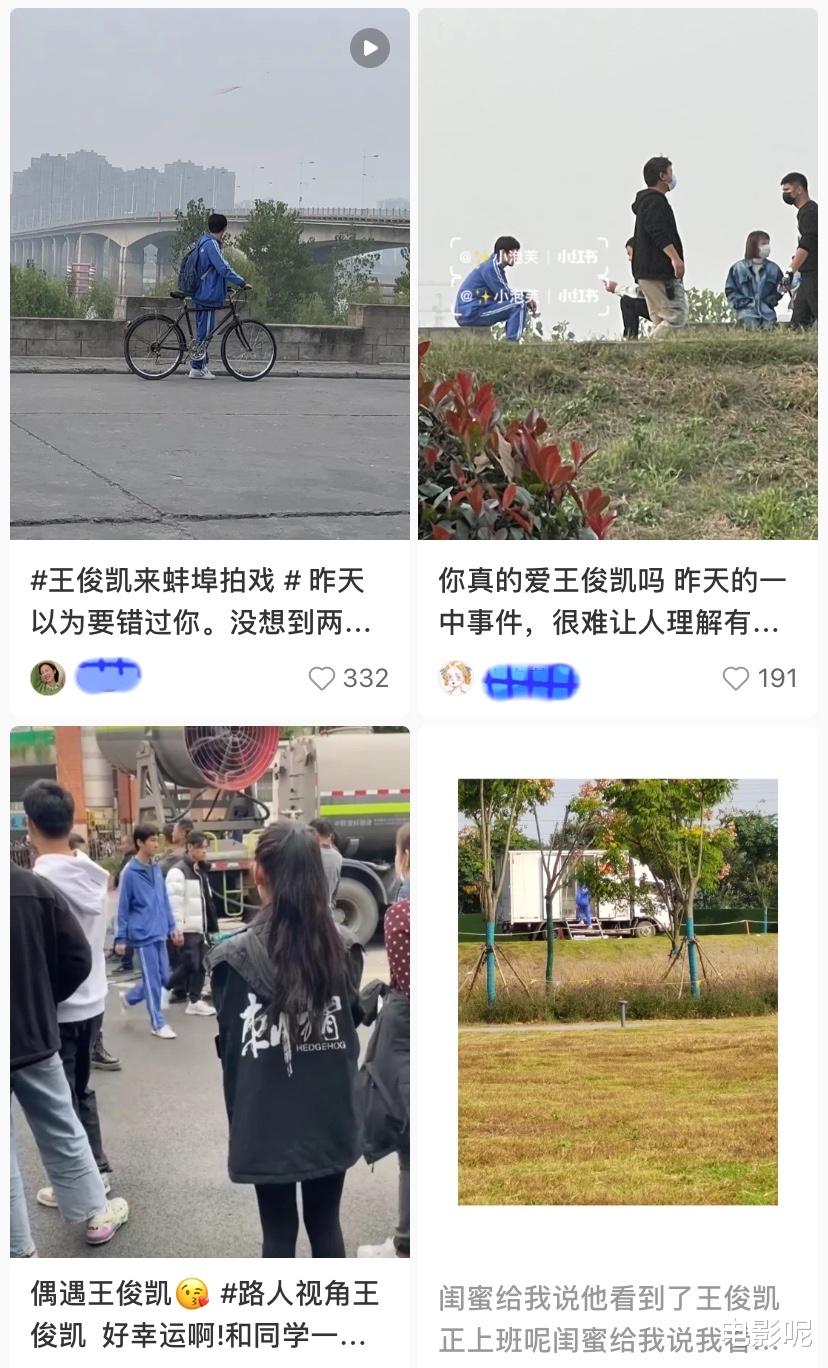
Task: Open the first poster's profile avatar
Action: click(x=48, y=678)
